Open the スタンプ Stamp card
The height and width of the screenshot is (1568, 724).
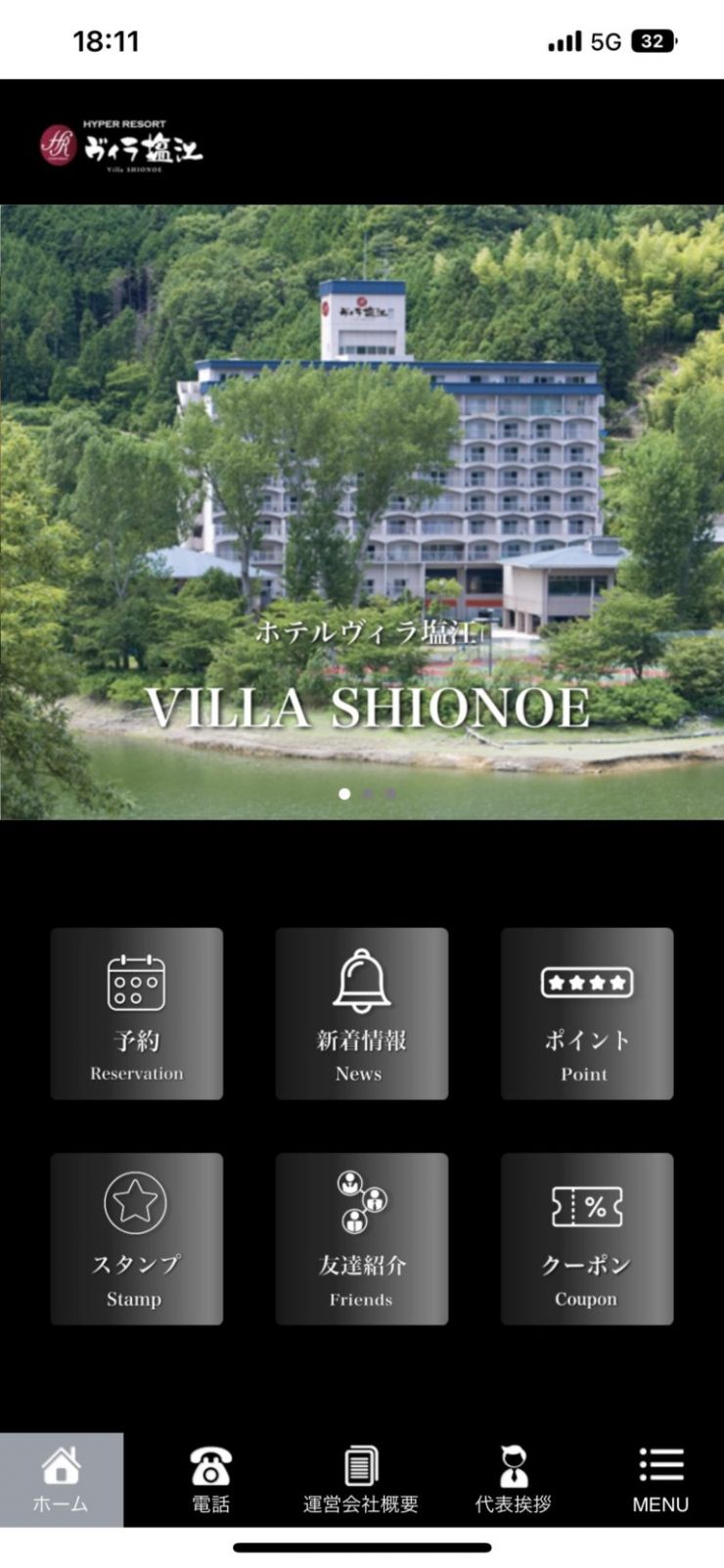tap(137, 1238)
